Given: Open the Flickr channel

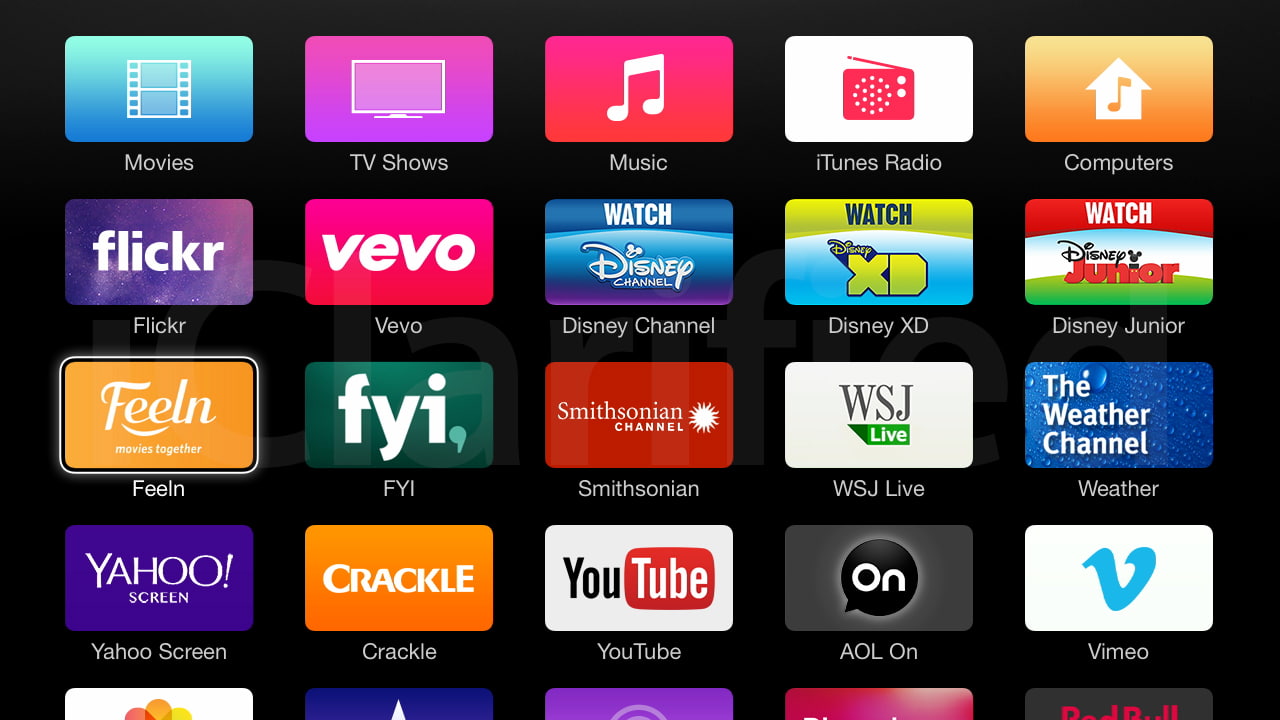Looking at the screenshot, I should tap(159, 252).
